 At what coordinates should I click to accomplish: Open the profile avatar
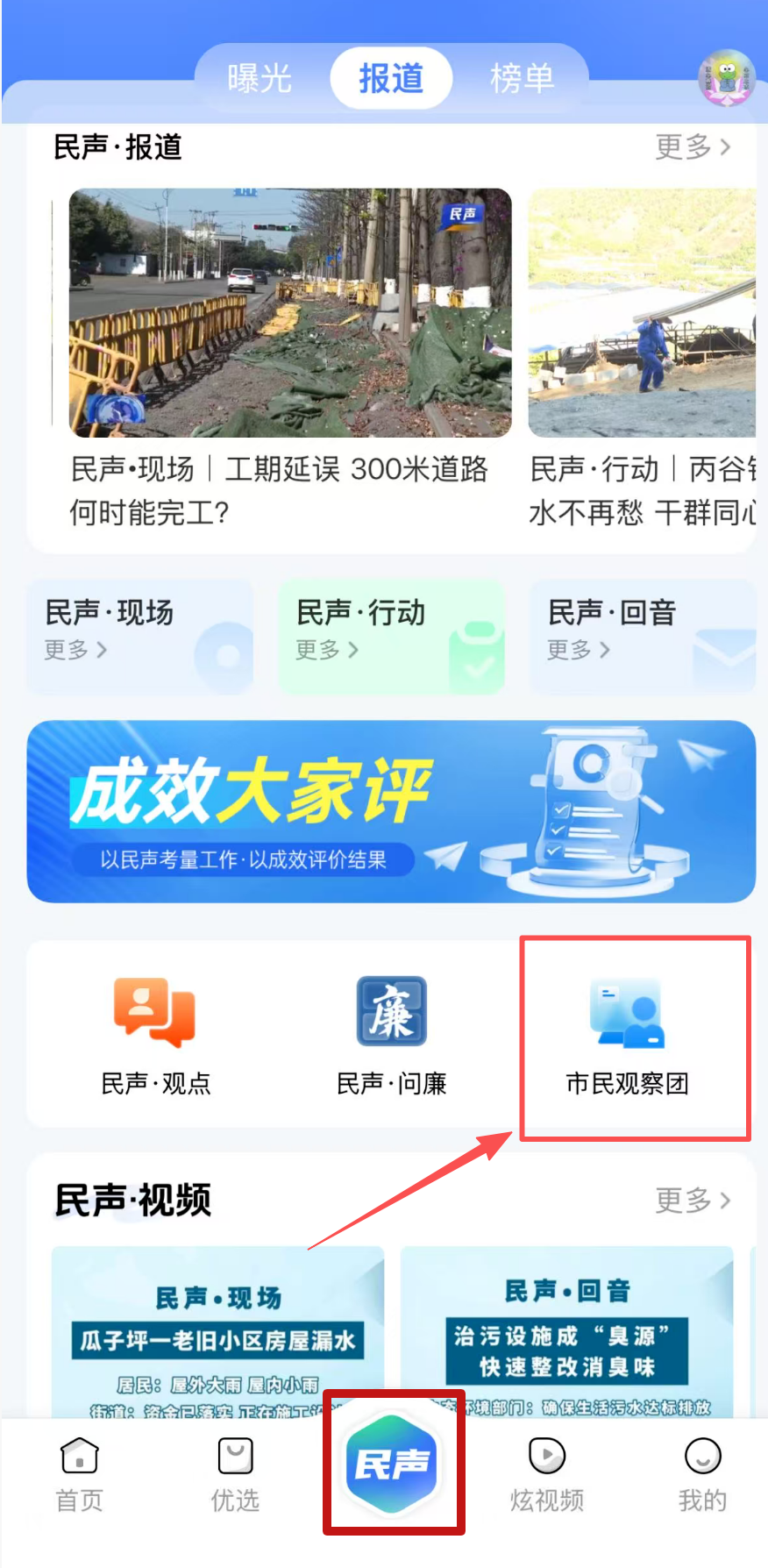pyautogui.click(x=726, y=77)
